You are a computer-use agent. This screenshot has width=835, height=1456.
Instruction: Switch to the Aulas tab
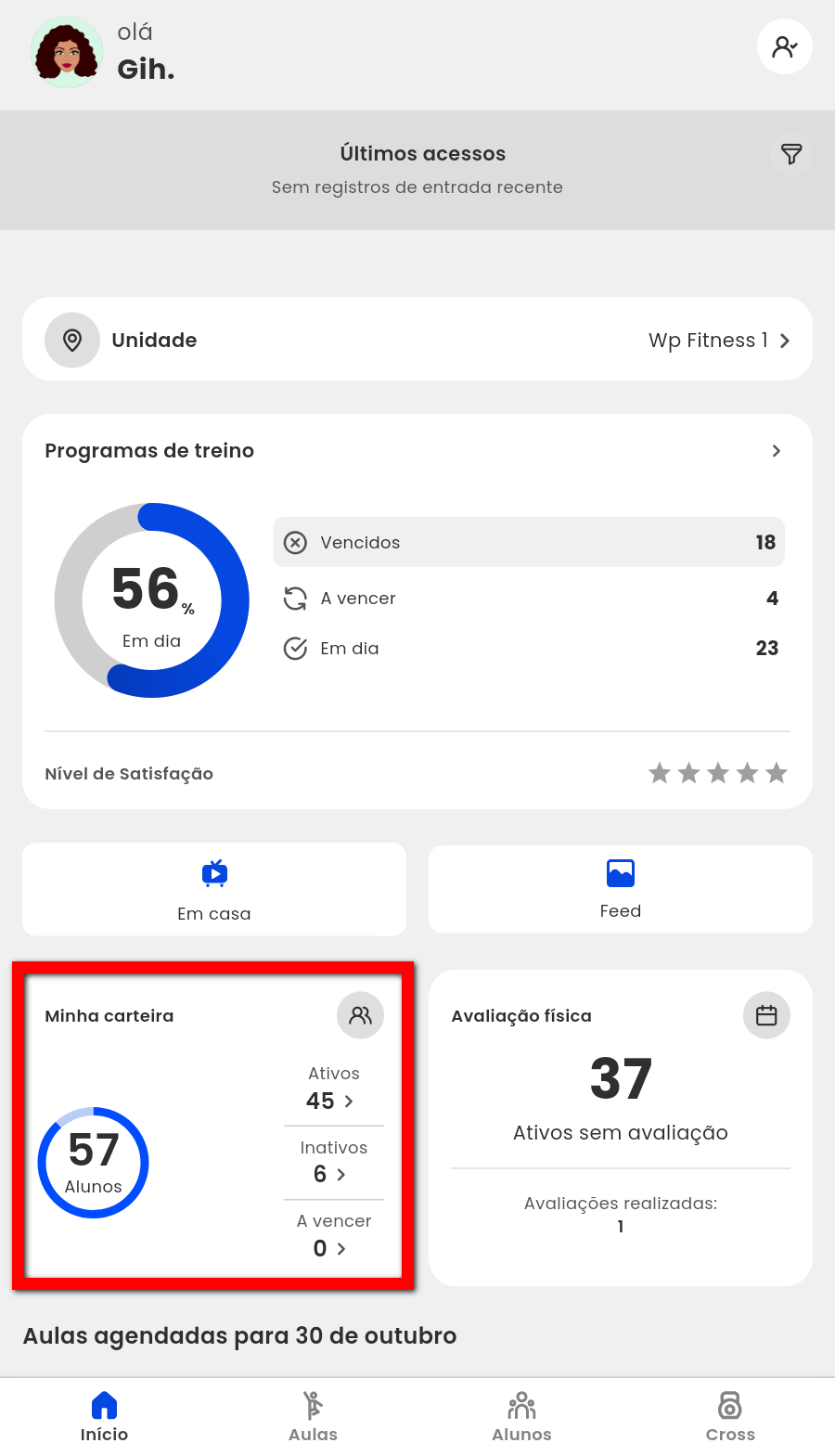click(313, 1416)
